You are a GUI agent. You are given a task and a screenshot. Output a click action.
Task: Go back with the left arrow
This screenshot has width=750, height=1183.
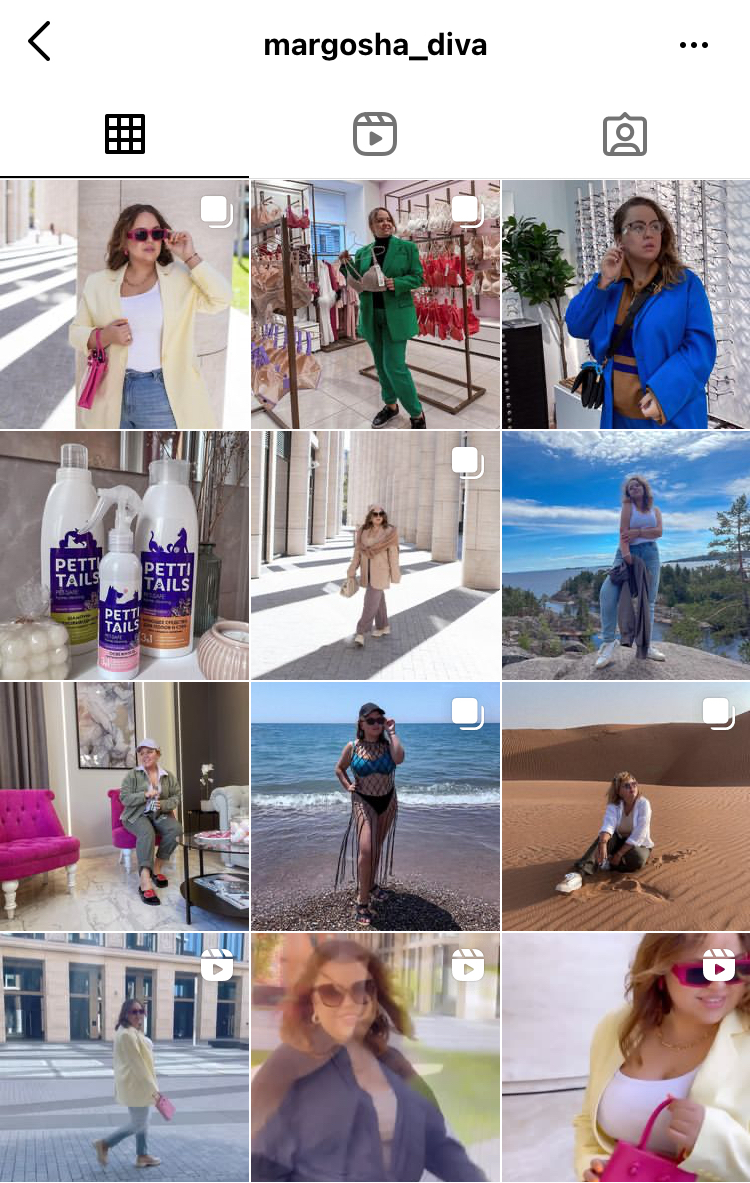(x=39, y=43)
